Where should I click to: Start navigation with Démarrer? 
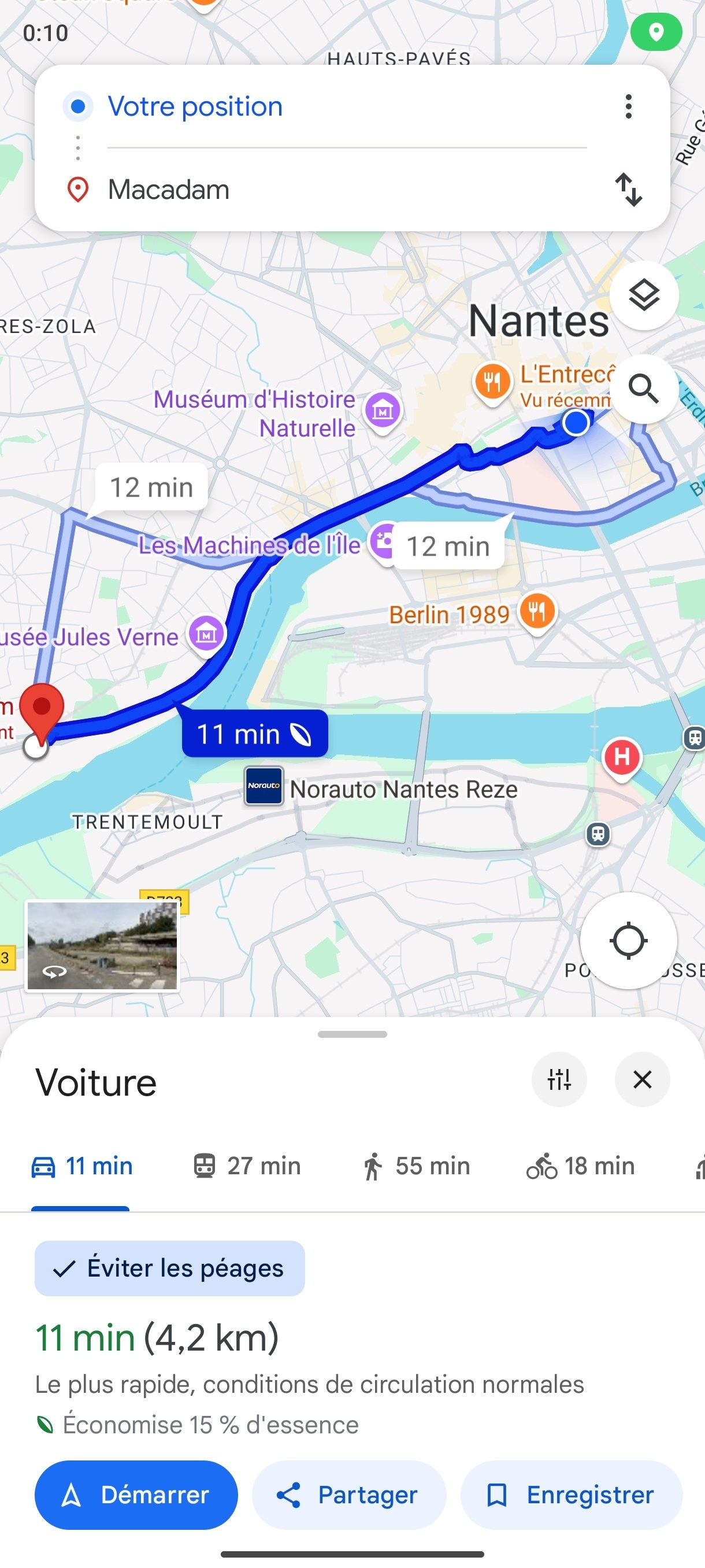136,1495
